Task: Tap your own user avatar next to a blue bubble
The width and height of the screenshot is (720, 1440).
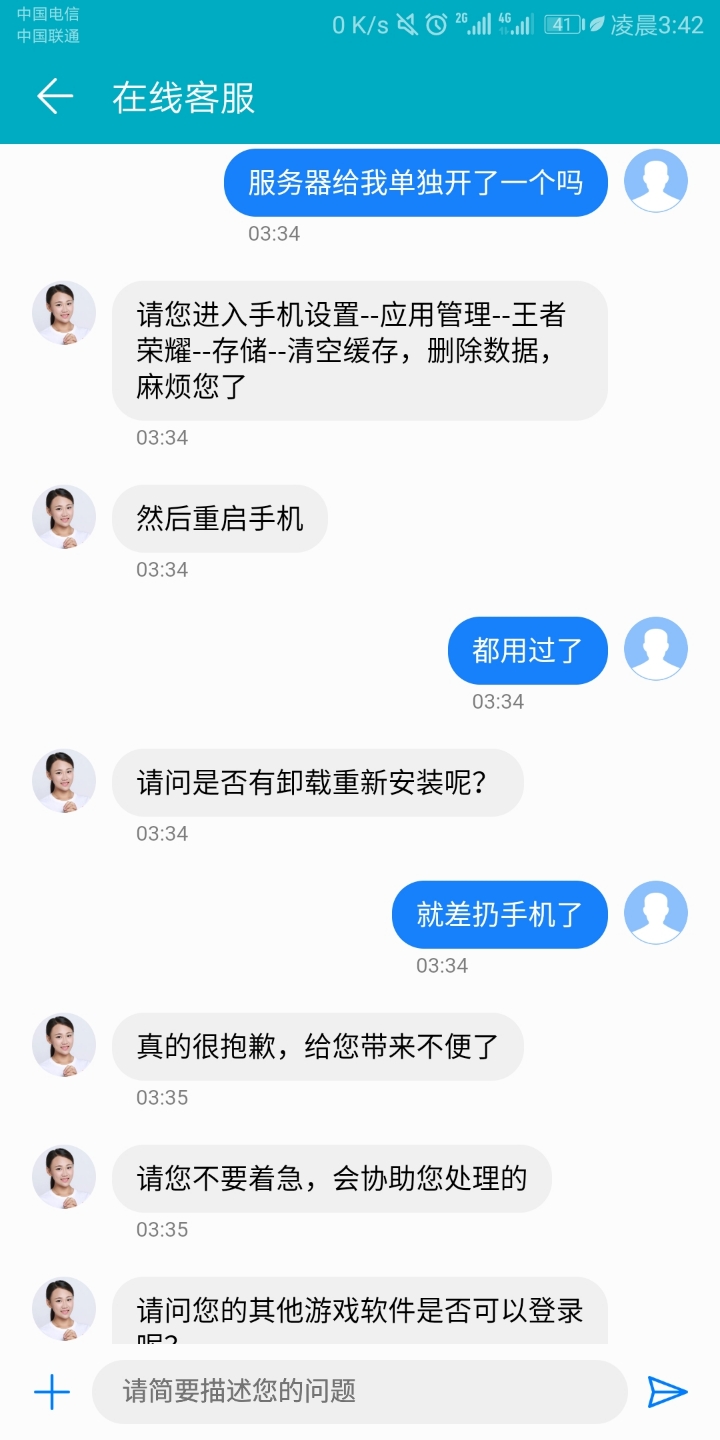Action: click(x=655, y=181)
